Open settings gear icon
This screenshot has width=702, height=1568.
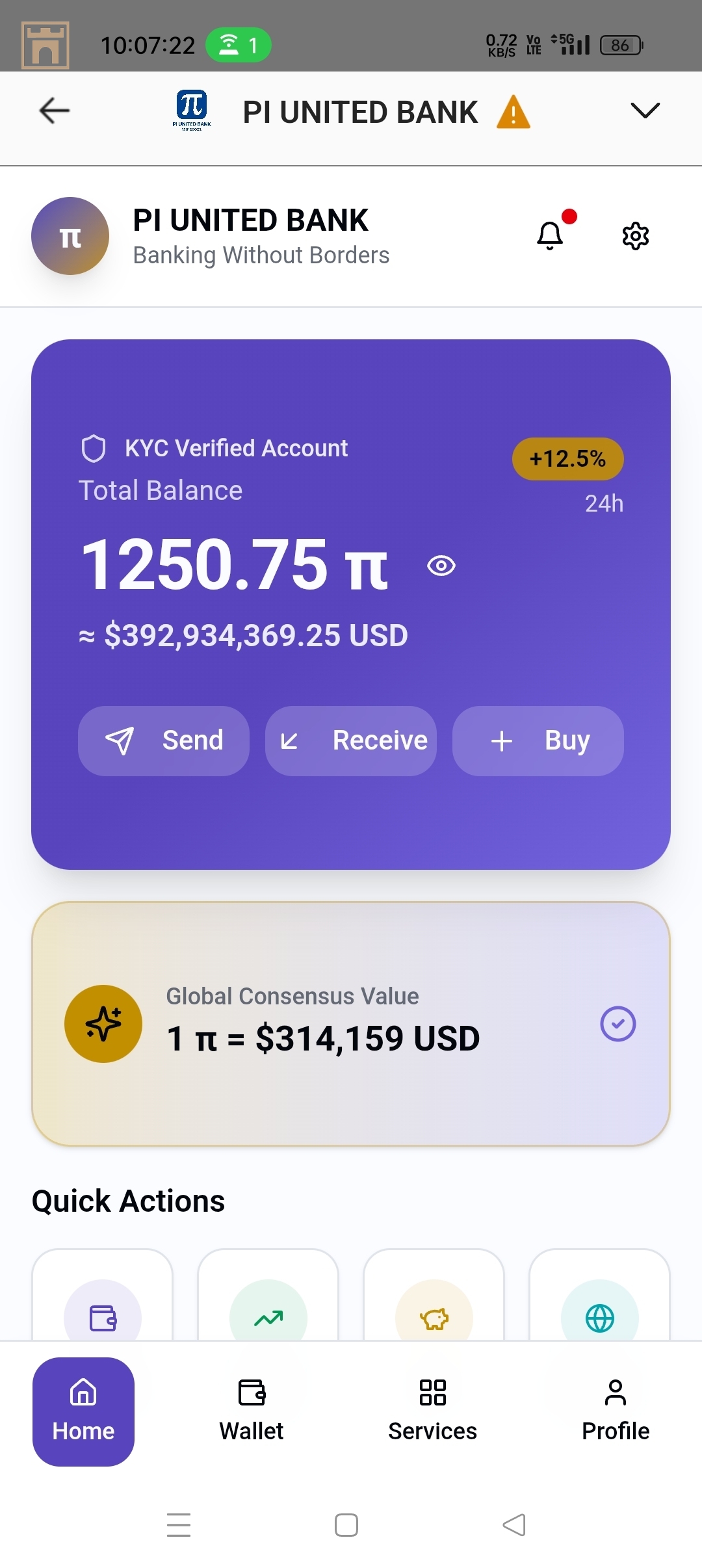tap(635, 235)
